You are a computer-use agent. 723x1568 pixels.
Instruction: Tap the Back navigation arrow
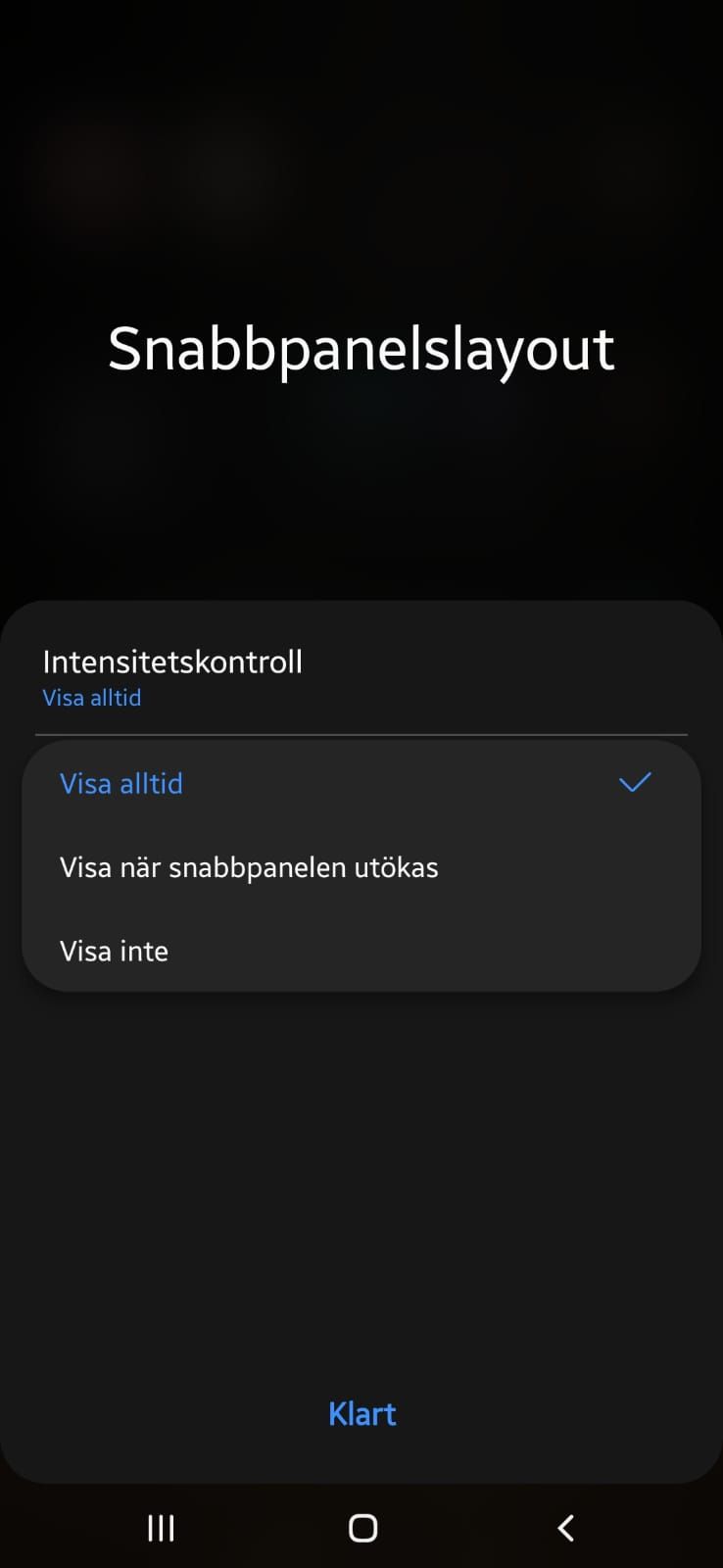[x=564, y=1527]
